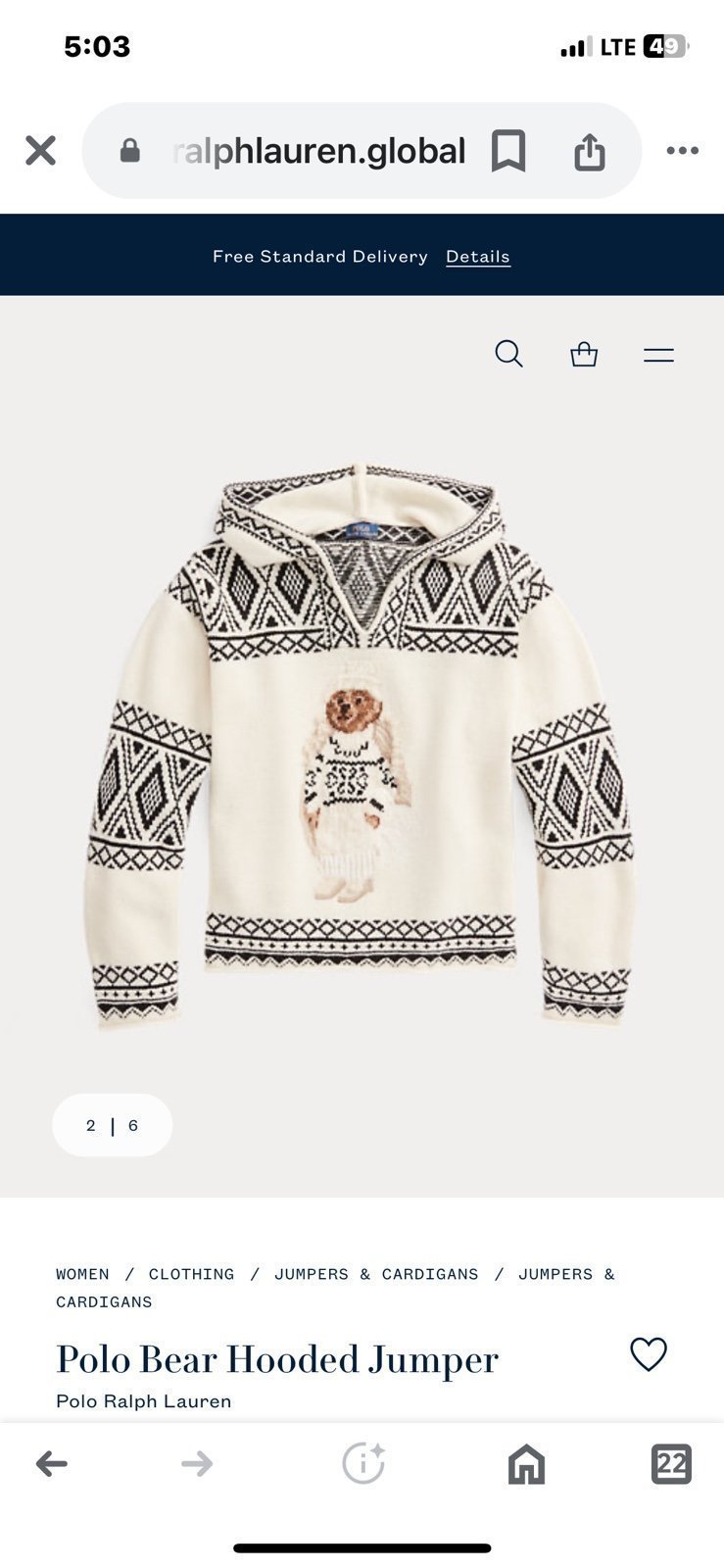Image resolution: width=724 pixels, height=1568 pixels.
Task: Share this page using the share icon
Action: click(589, 151)
